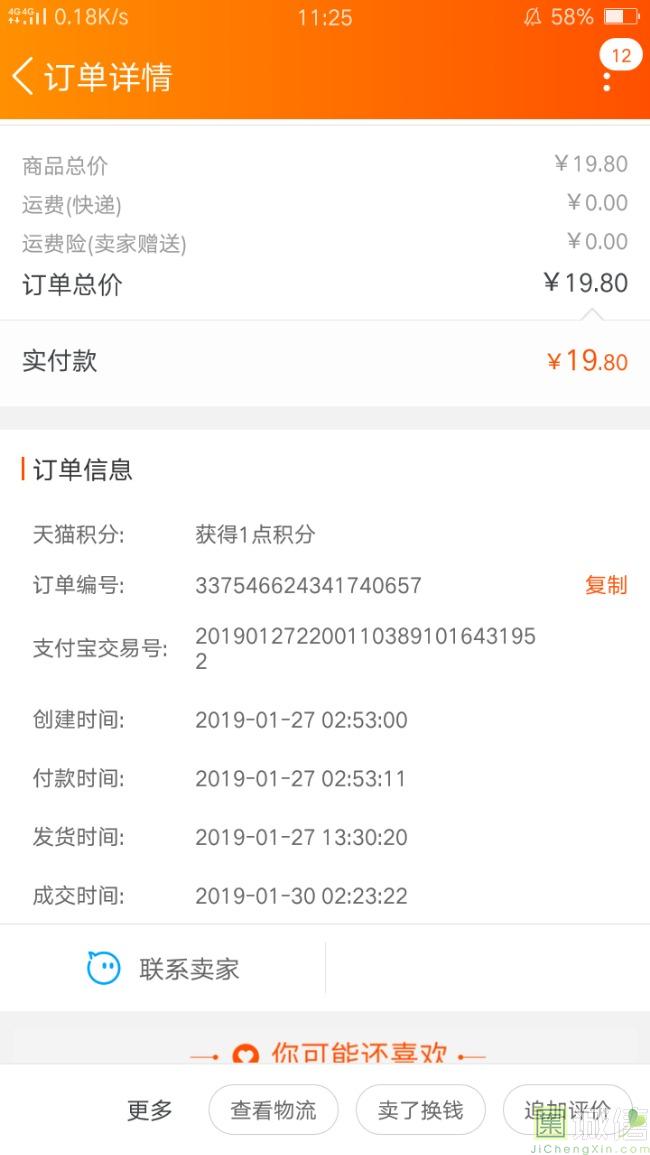Open the 更多 options

tap(150, 1110)
